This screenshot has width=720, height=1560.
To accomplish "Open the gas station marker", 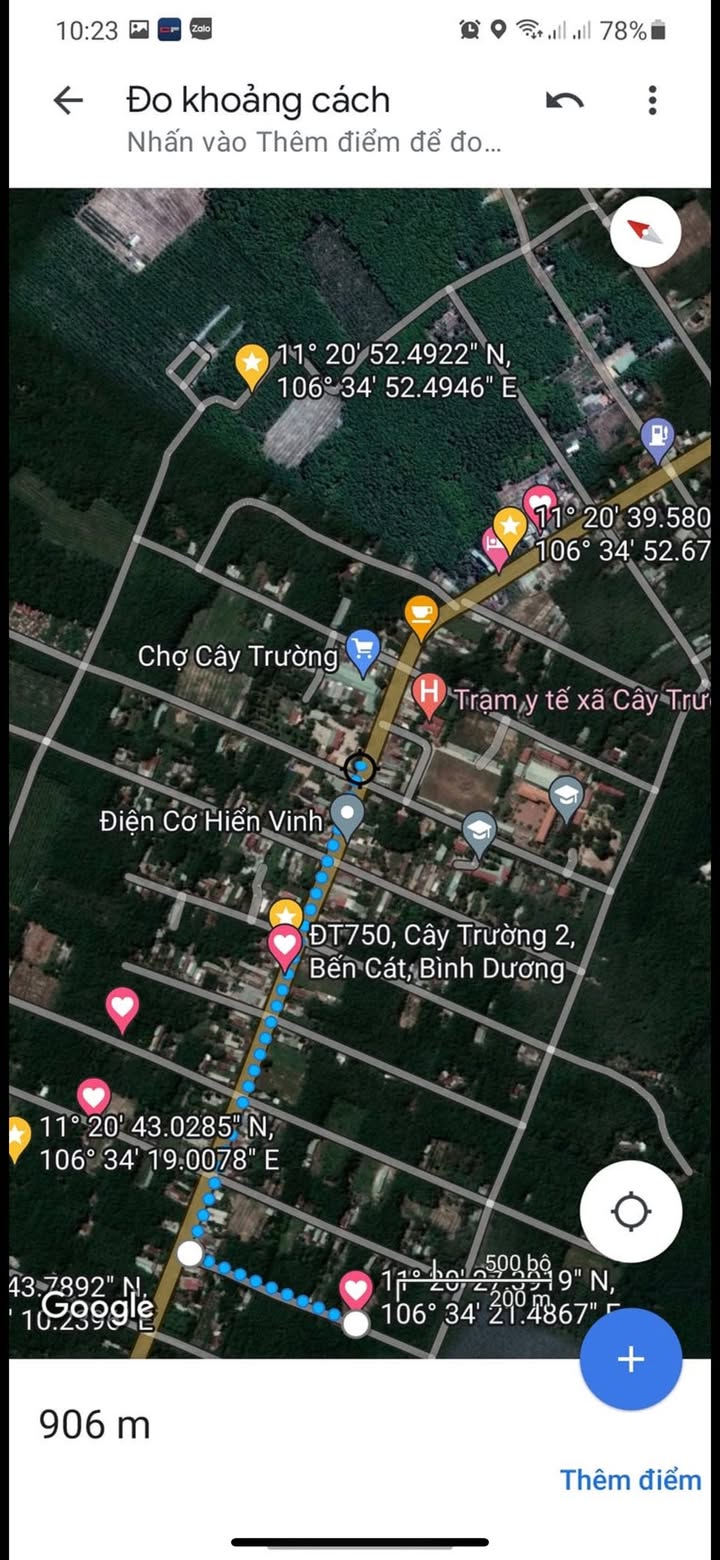I will pos(657,438).
